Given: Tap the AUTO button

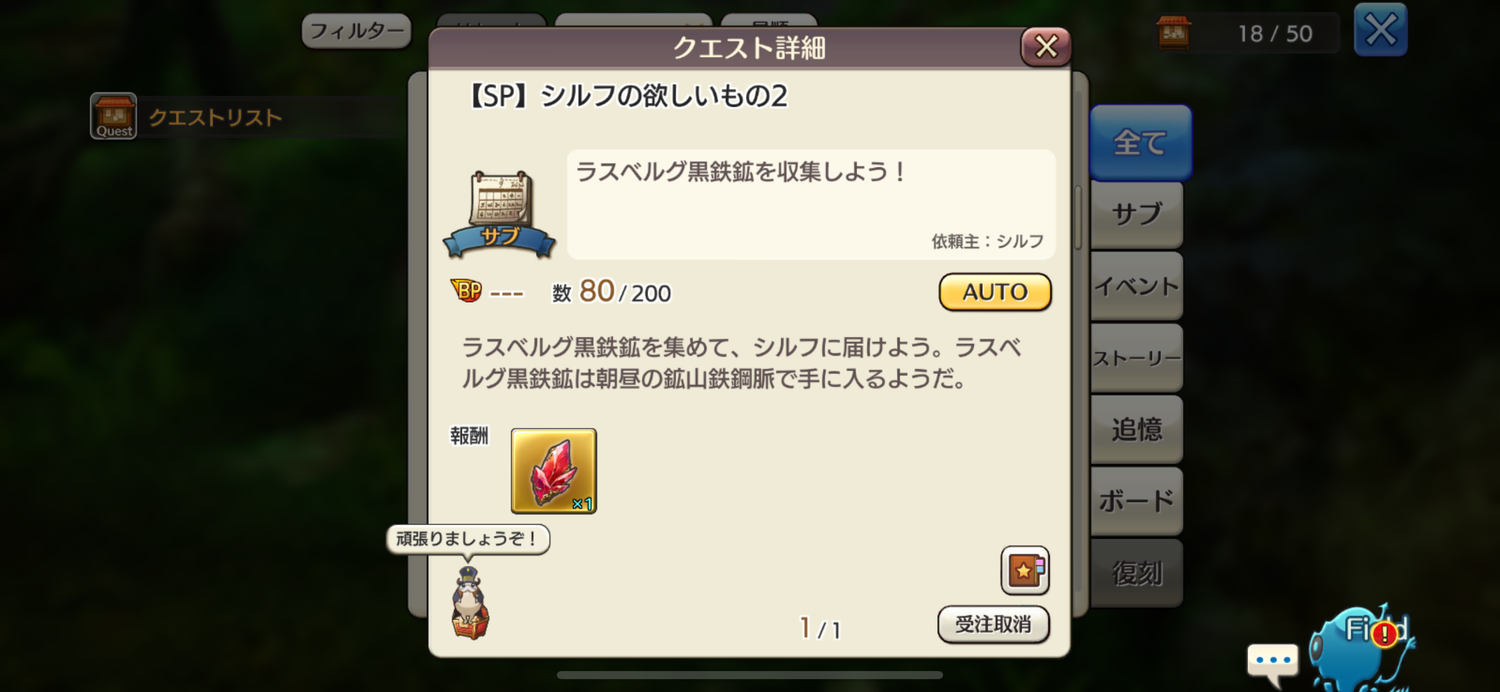Looking at the screenshot, I should 995,292.
